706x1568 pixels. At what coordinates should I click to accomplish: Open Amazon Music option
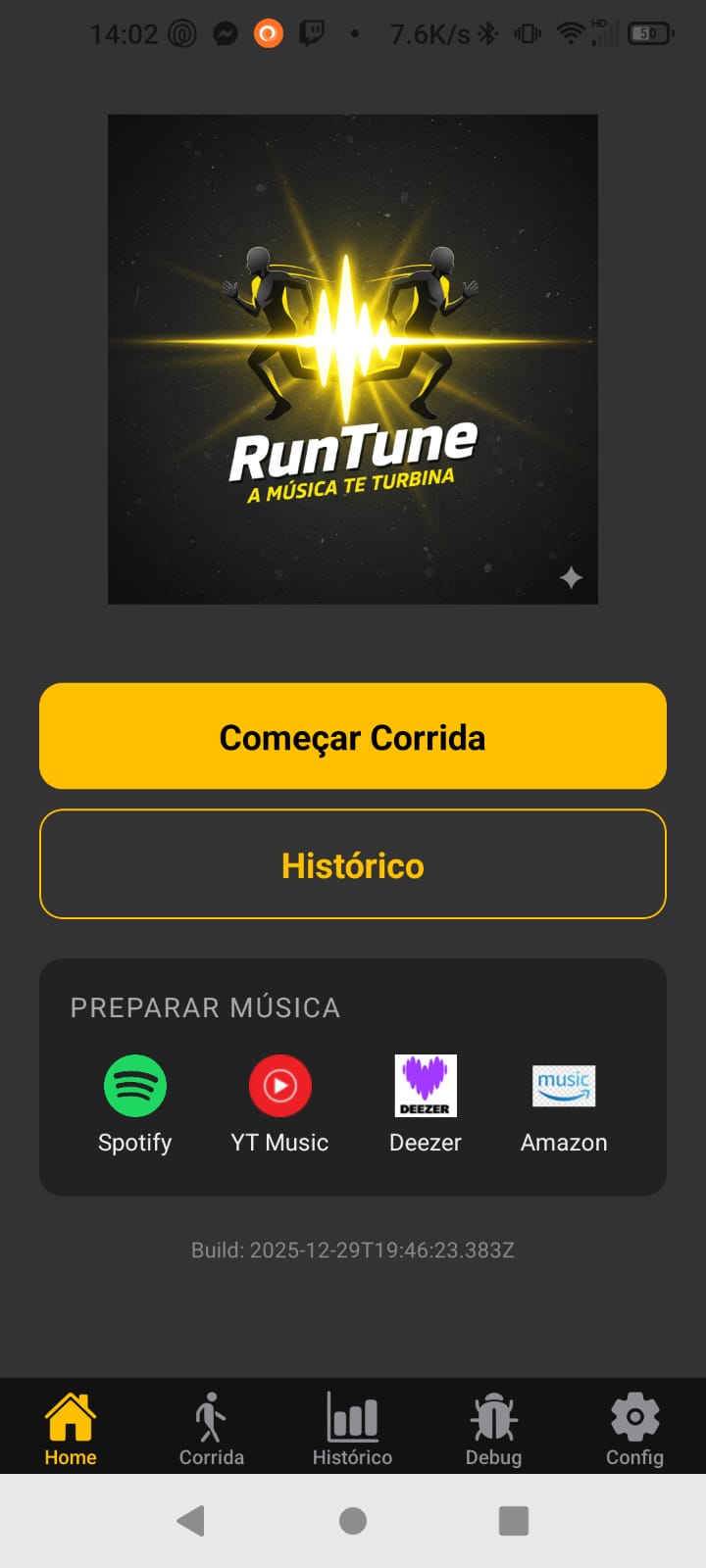pos(564,1103)
